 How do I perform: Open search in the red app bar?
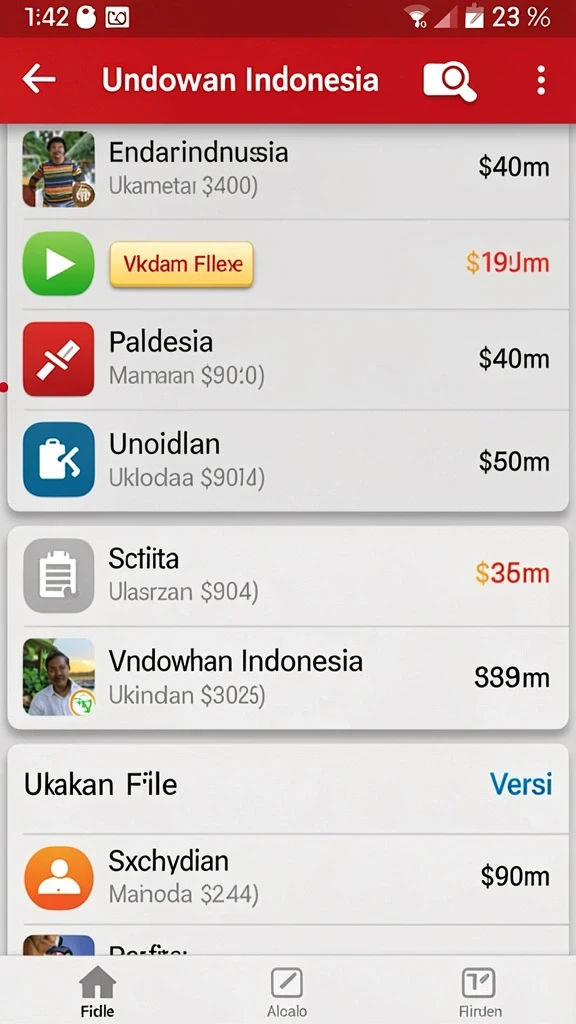449,81
